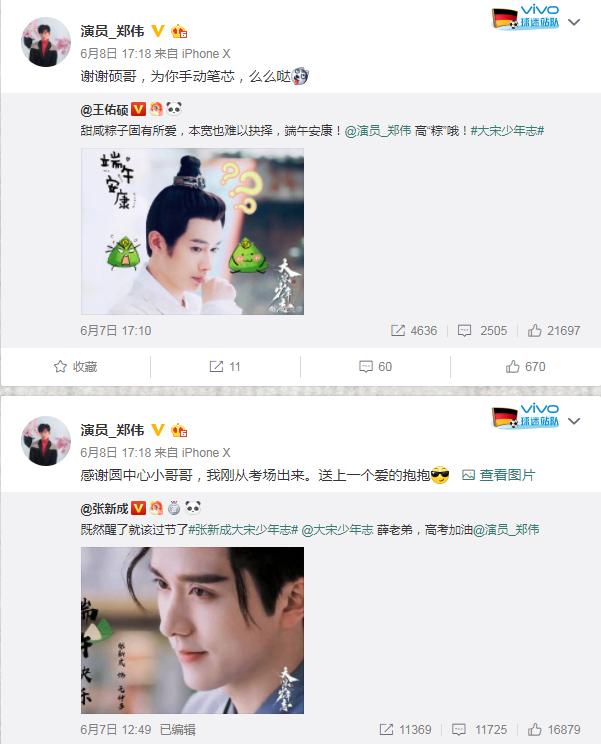Like 王佑硕's post with 21697 likes
The image size is (601, 744).
(x=553, y=330)
